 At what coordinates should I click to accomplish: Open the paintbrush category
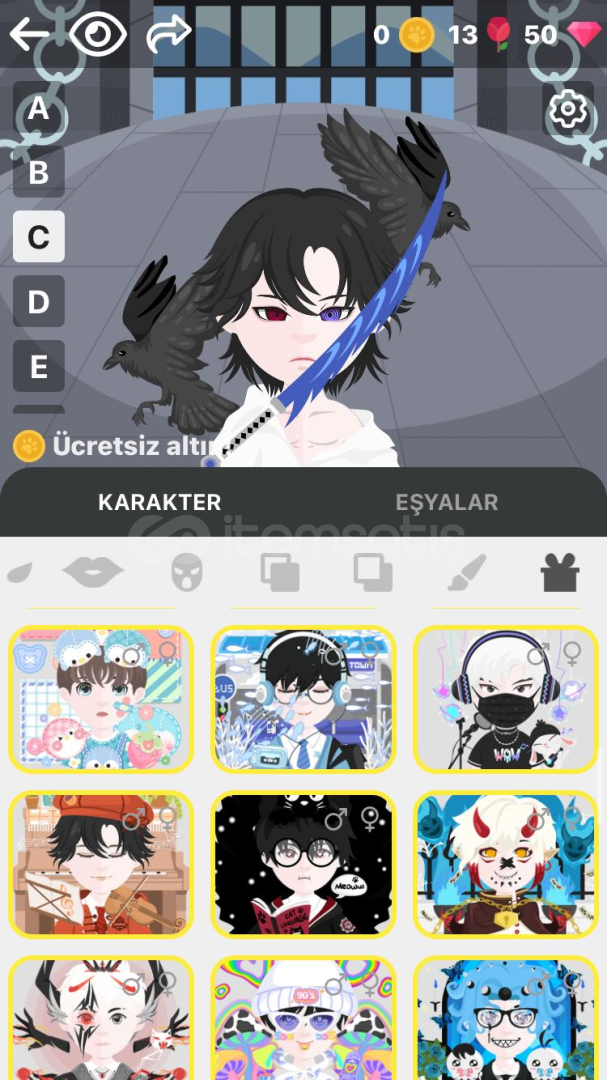(x=466, y=572)
